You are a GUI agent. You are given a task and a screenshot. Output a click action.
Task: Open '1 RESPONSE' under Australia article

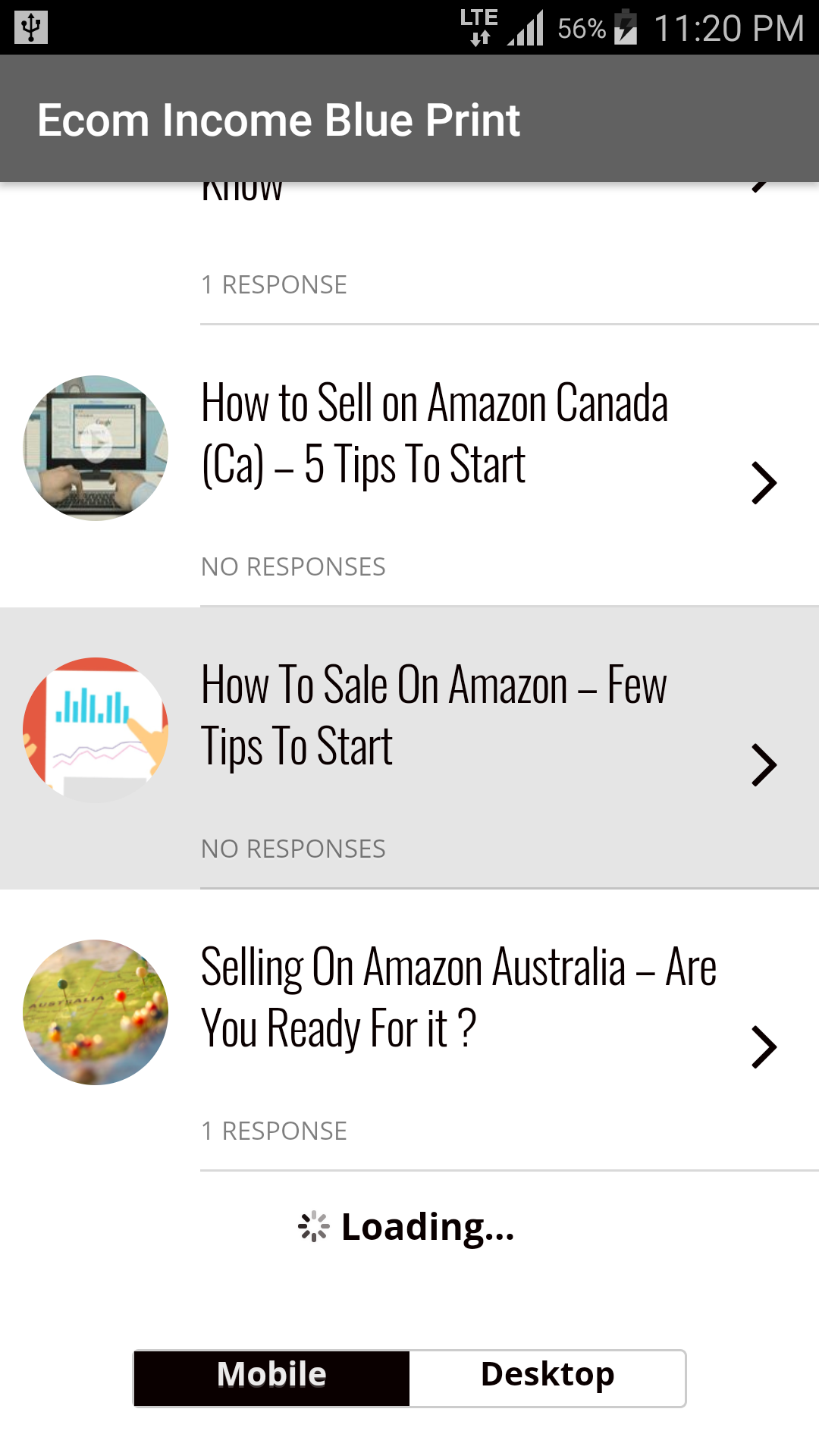pyautogui.click(x=274, y=1130)
